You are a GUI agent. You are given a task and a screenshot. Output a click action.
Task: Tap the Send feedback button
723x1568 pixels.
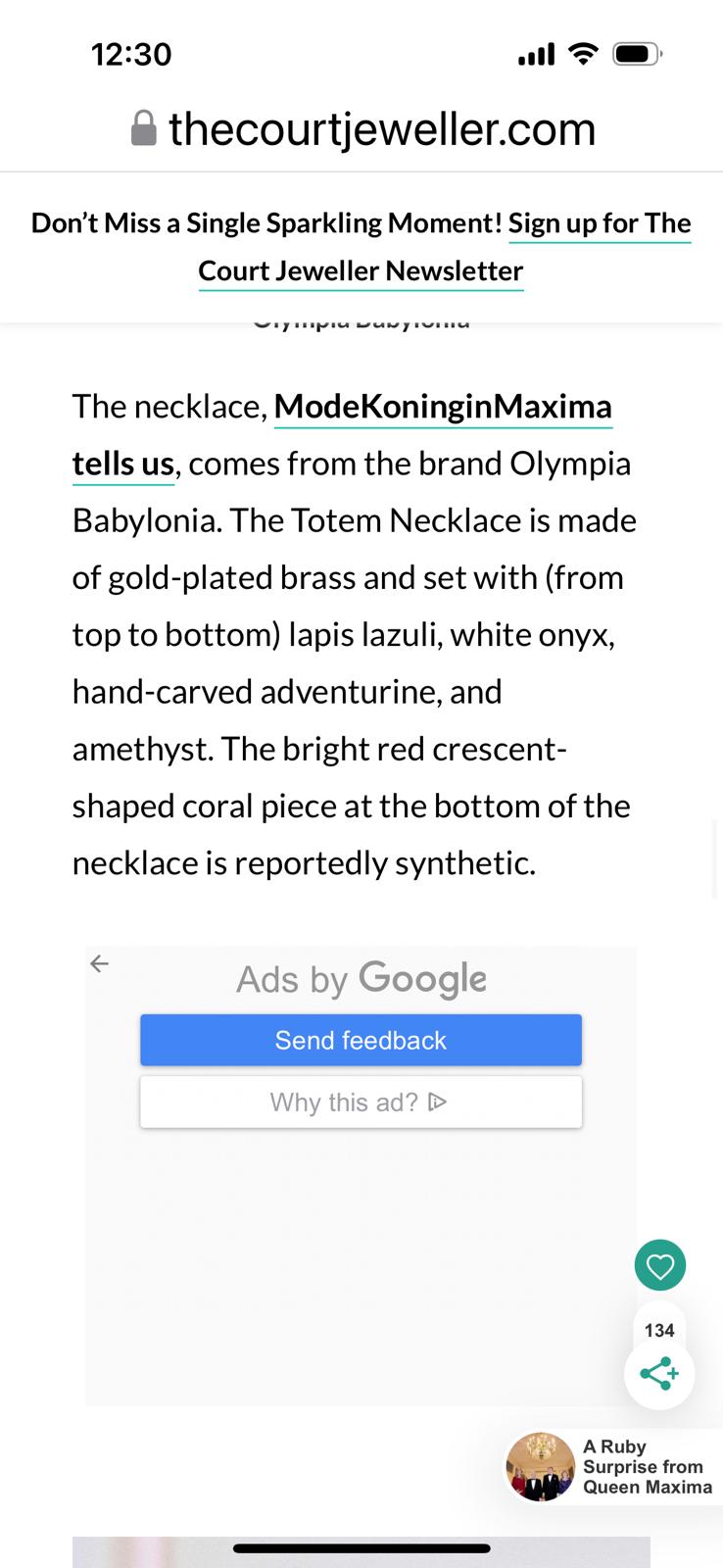(x=361, y=1040)
